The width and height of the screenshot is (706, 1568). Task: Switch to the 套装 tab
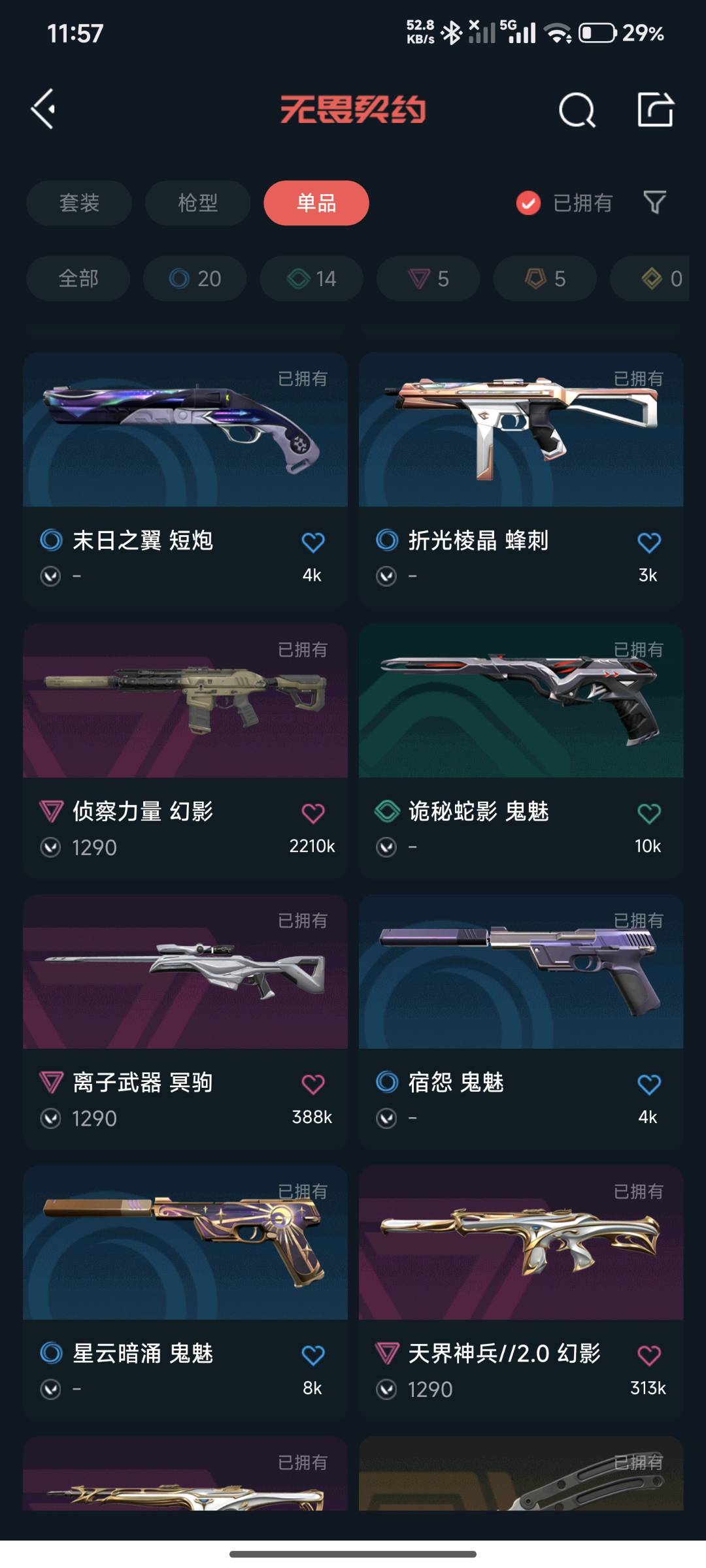click(x=79, y=203)
